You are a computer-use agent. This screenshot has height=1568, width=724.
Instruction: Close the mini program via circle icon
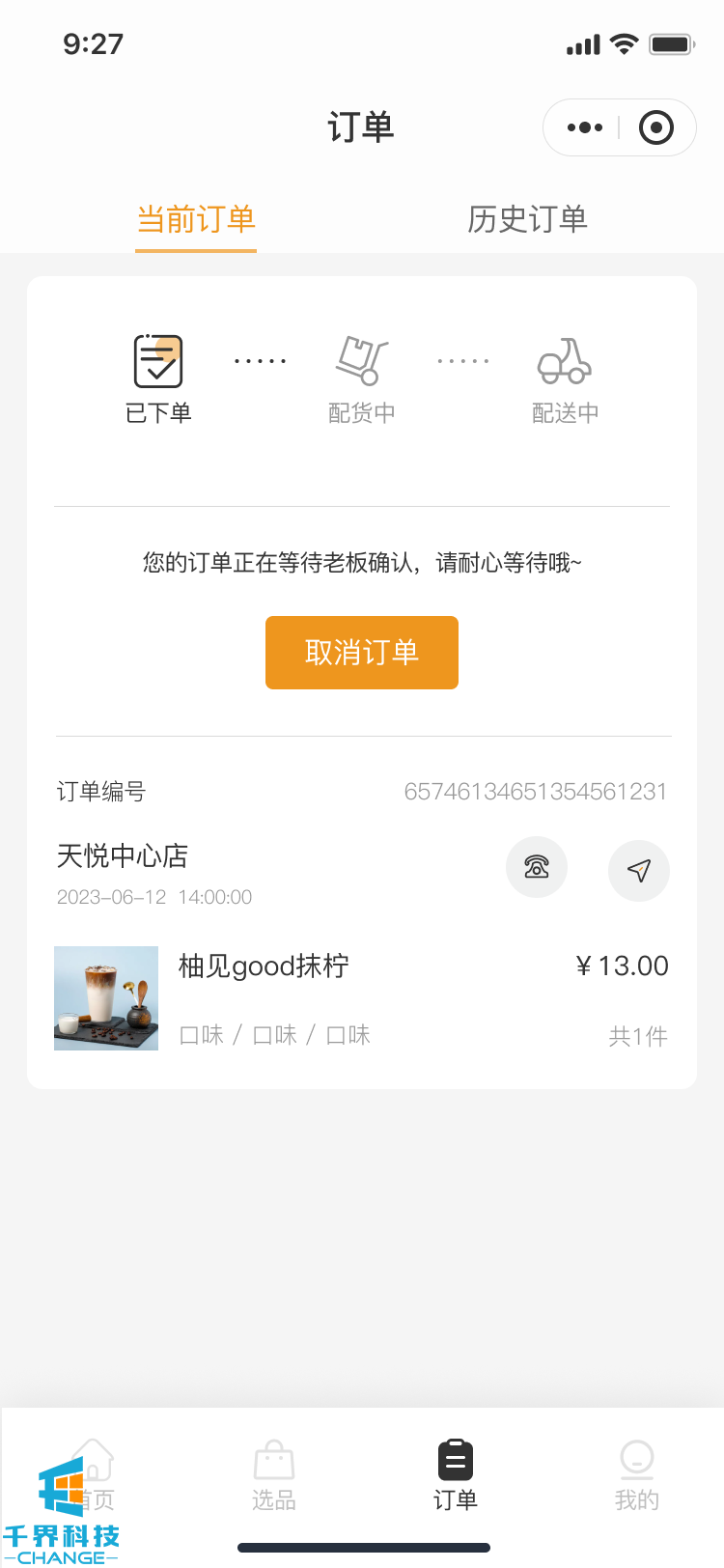656,127
